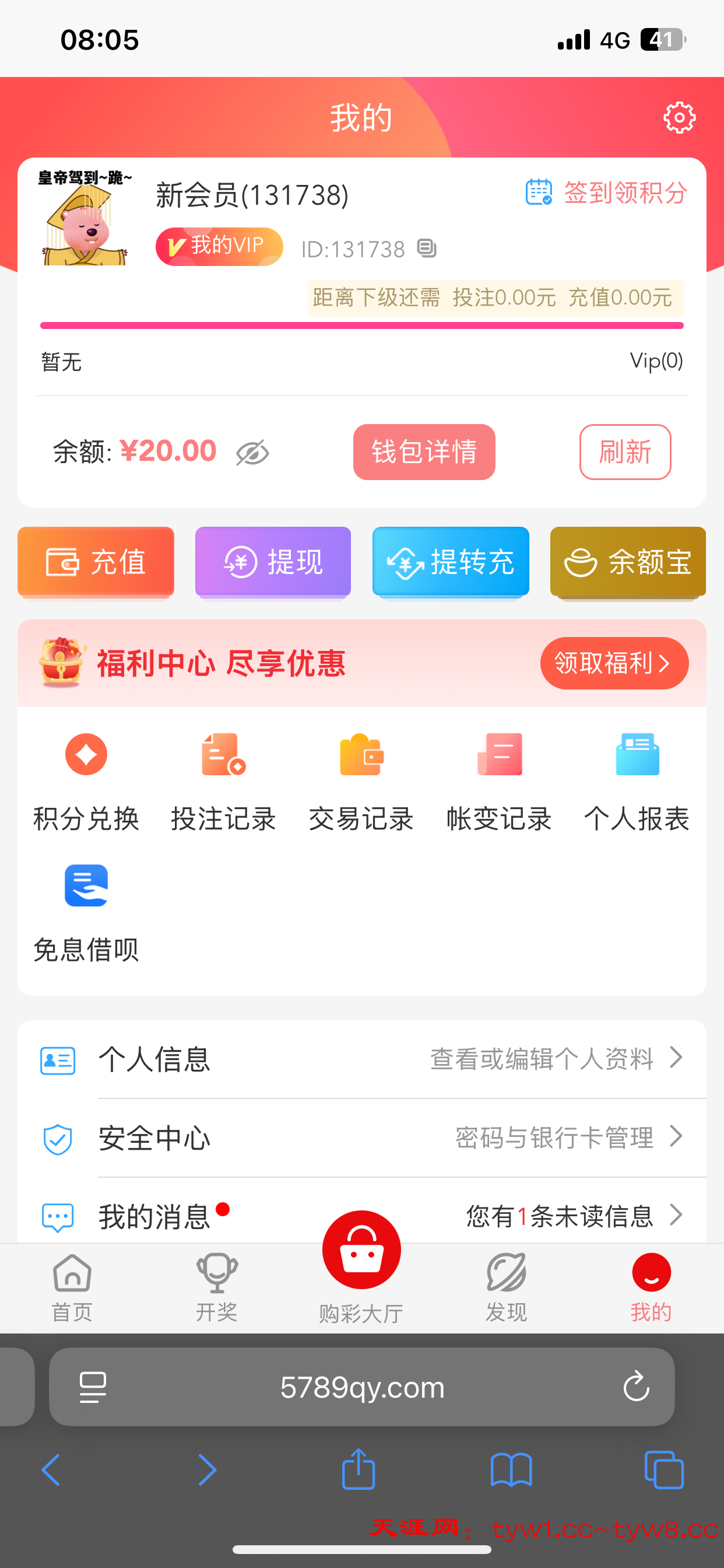
Task: Open 安全中心 security center
Action: click(x=361, y=1137)
